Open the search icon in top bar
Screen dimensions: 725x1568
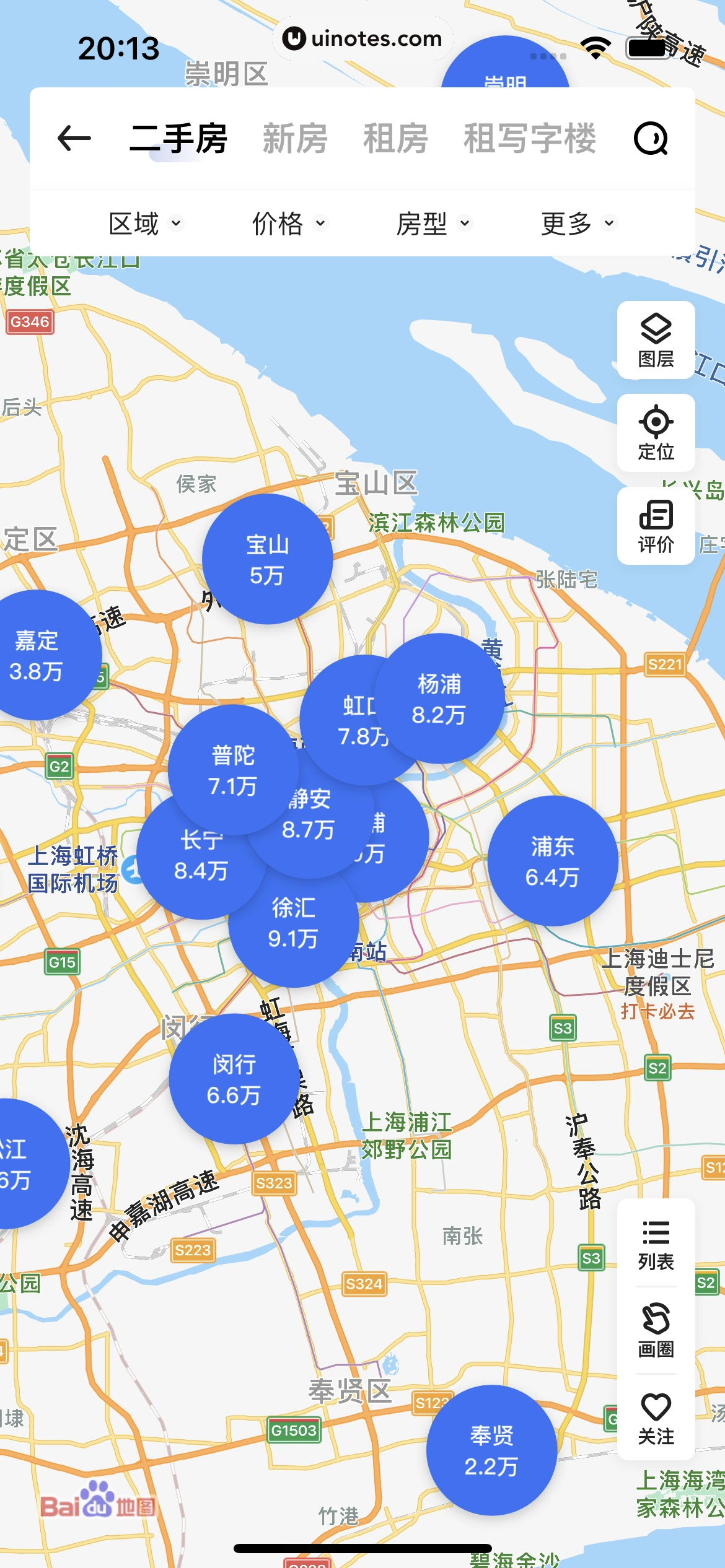[x=651, y=138]
